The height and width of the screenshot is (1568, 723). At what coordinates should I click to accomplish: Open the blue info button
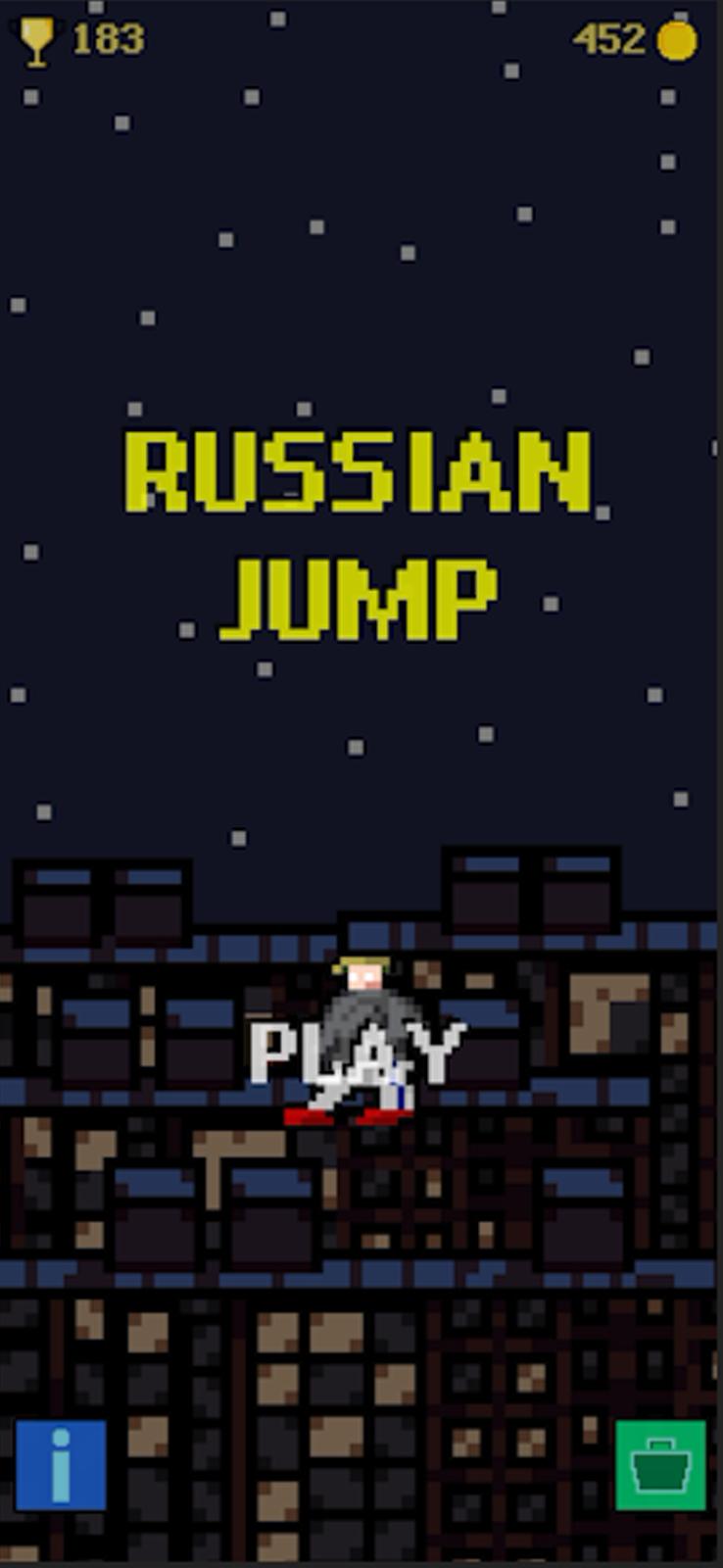(x=61, y=1465)
